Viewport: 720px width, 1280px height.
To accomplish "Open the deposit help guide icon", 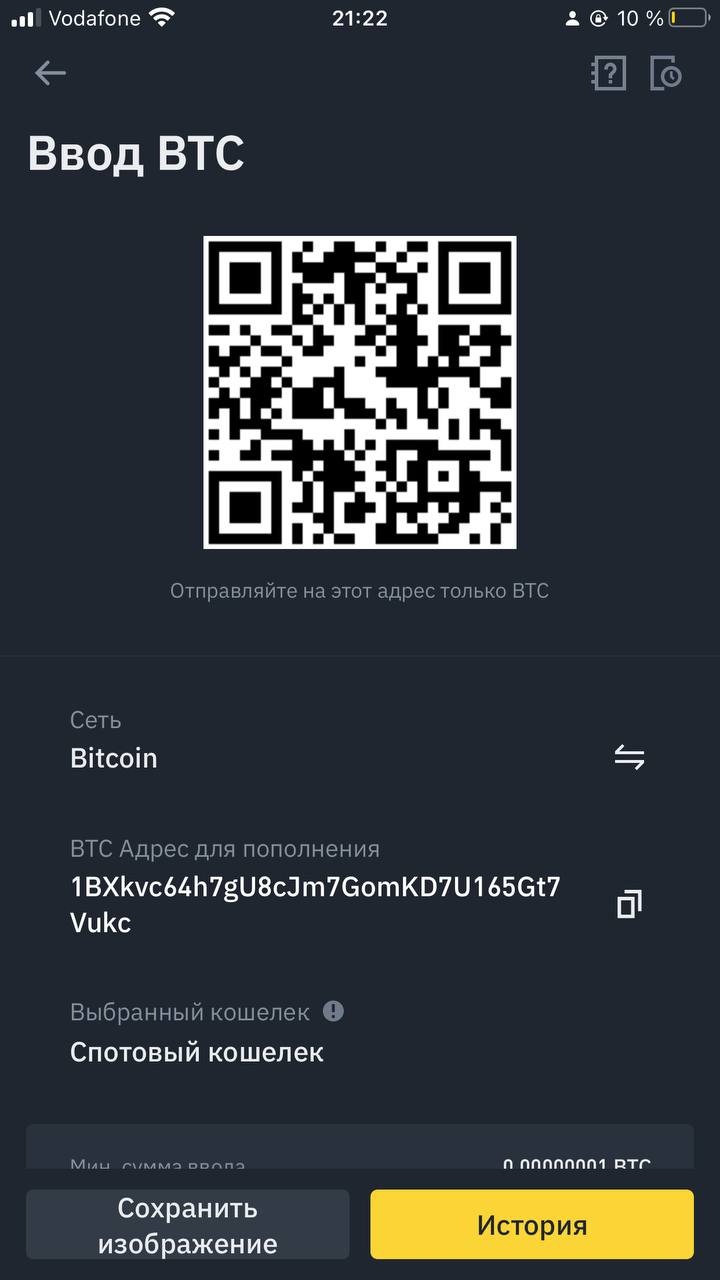I will point(608,73).
